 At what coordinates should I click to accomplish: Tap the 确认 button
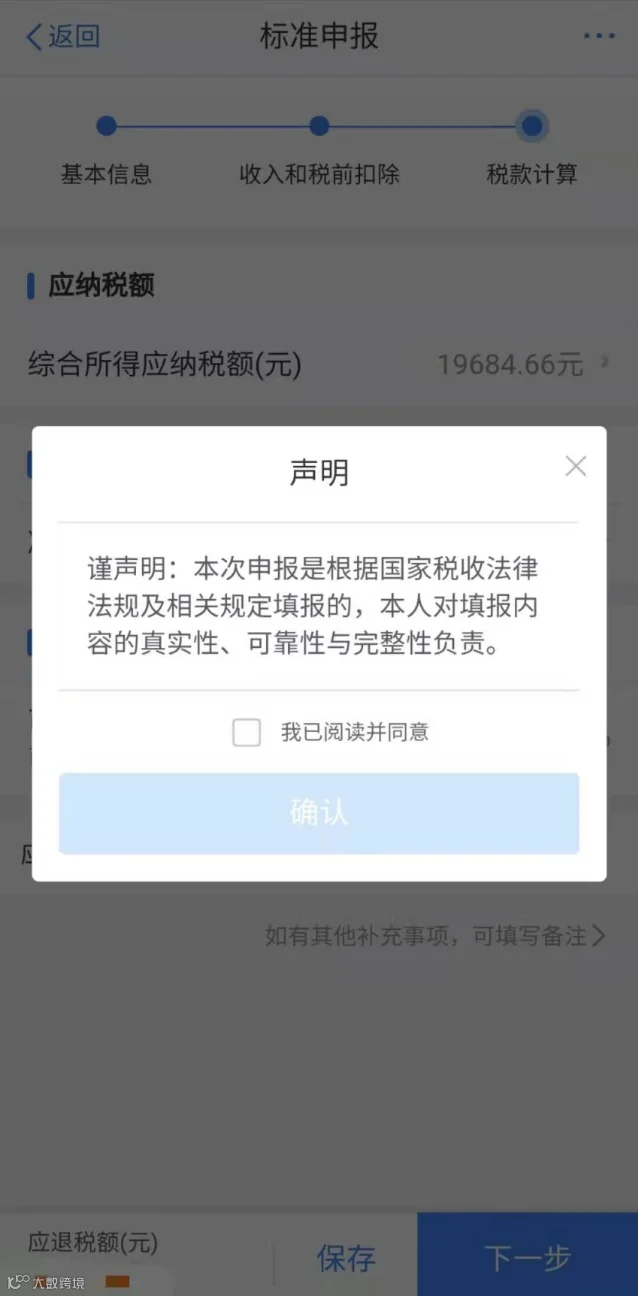(x=319, y=813)
